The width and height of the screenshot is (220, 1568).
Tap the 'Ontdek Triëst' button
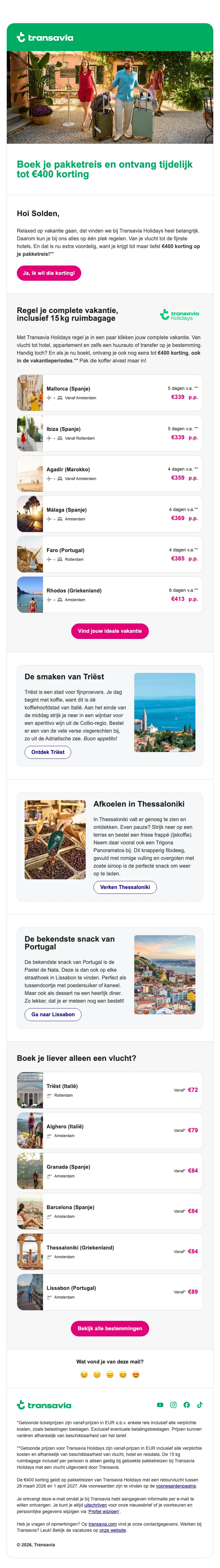(48, 752)
